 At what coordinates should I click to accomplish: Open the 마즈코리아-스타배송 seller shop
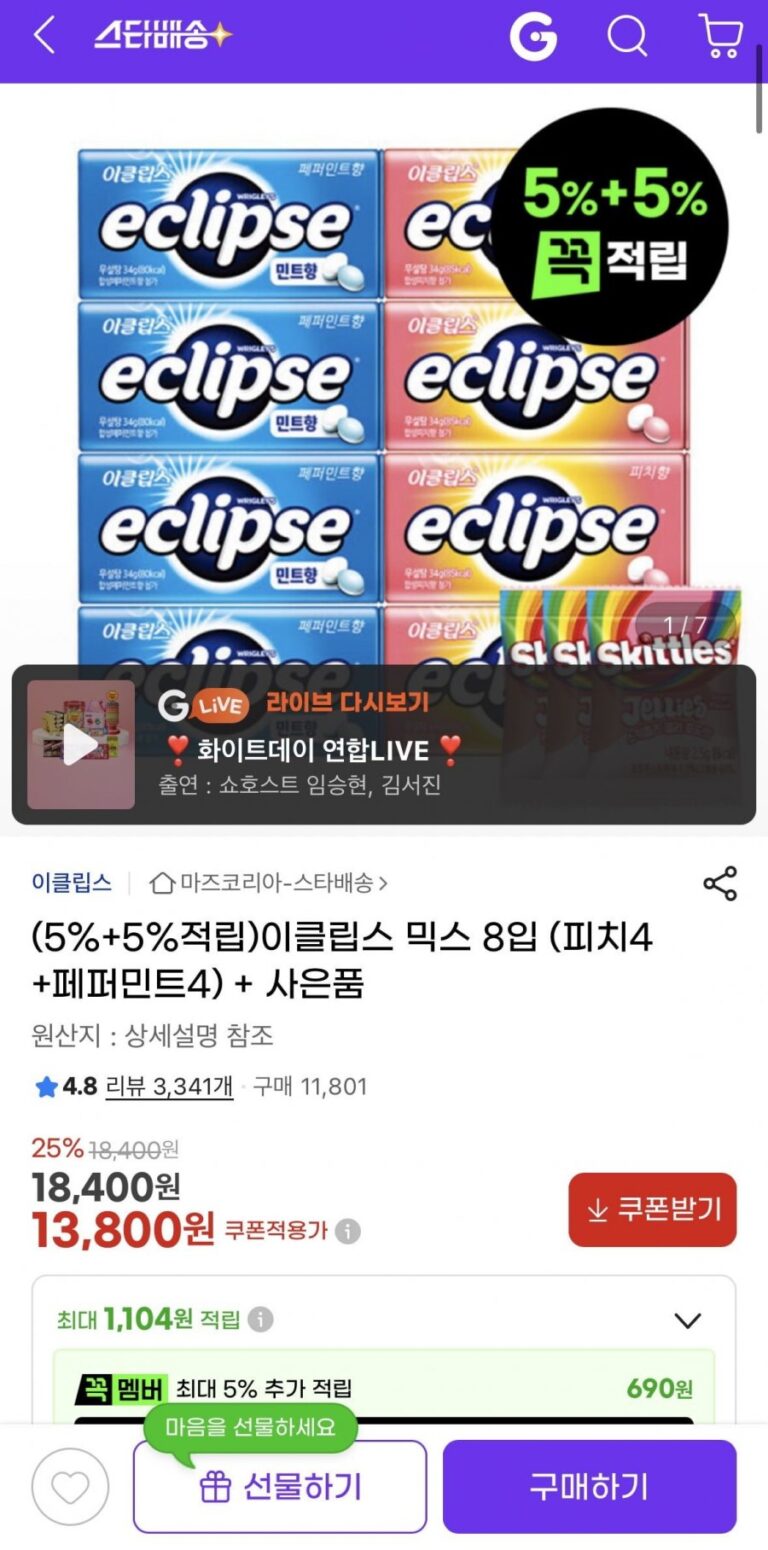(x=270, y=883)
